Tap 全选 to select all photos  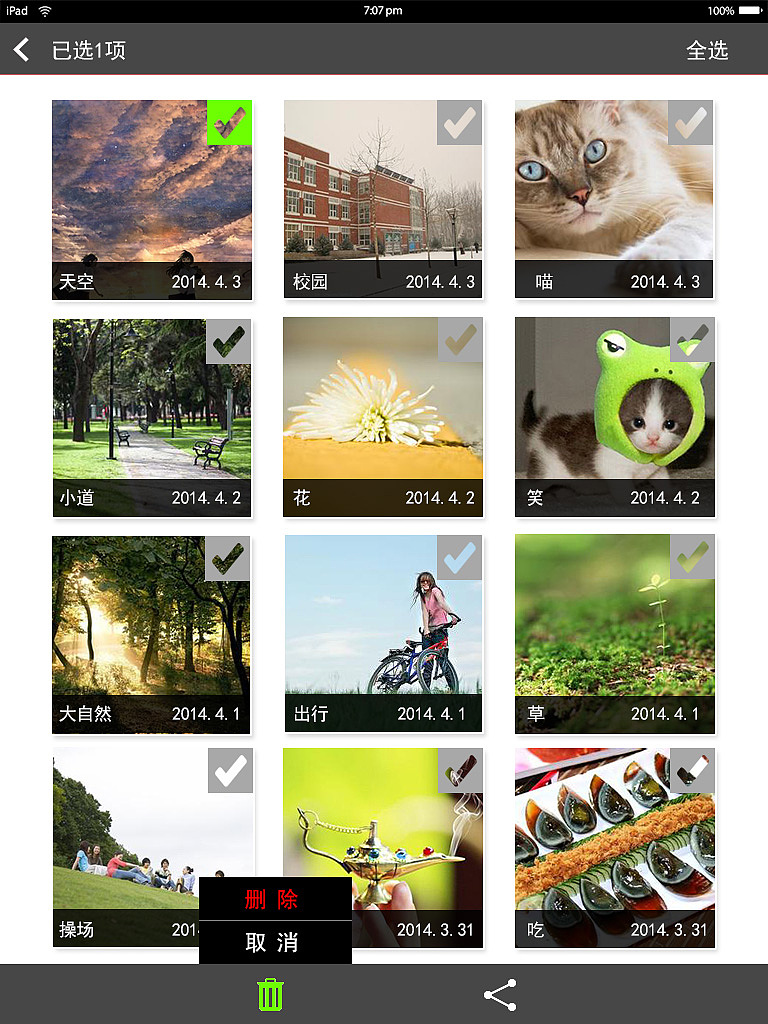pos(707,50)
